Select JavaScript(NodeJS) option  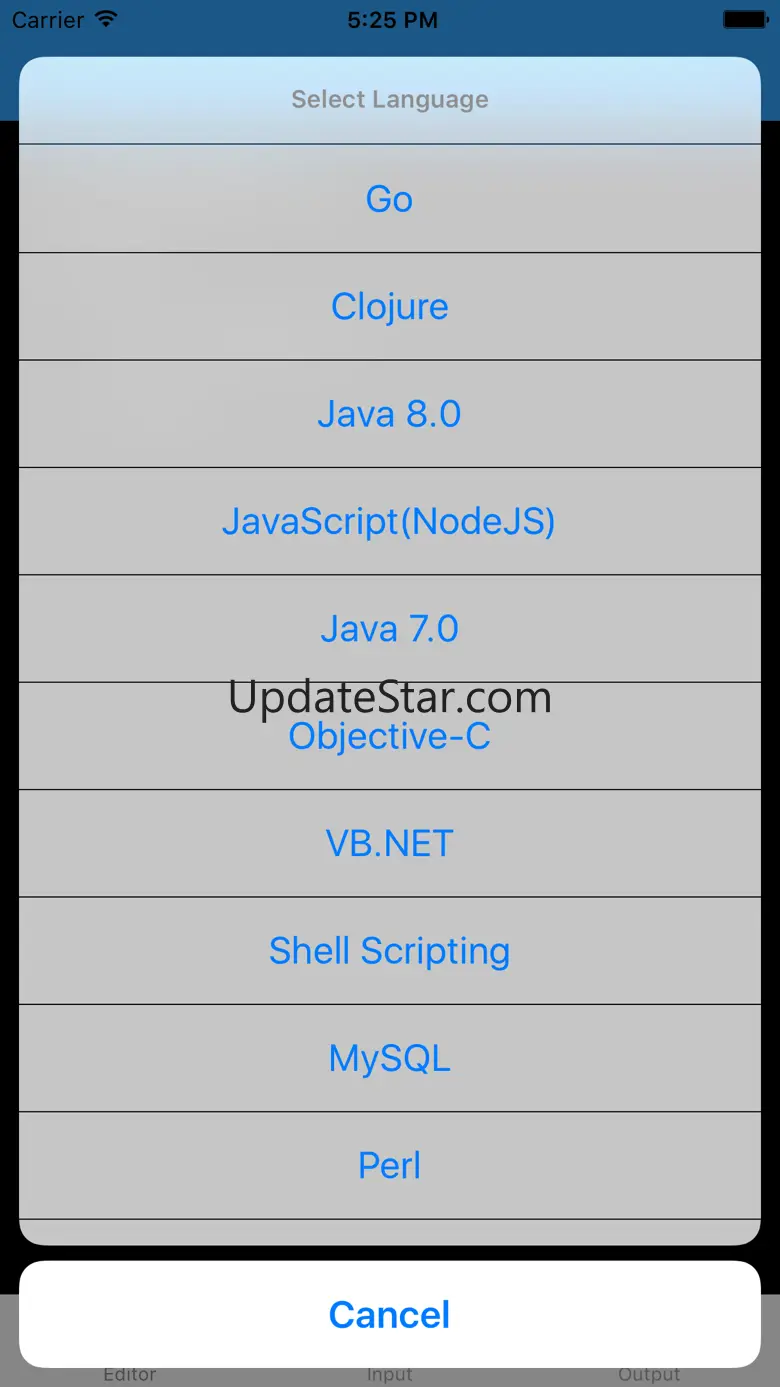[390, 521]
